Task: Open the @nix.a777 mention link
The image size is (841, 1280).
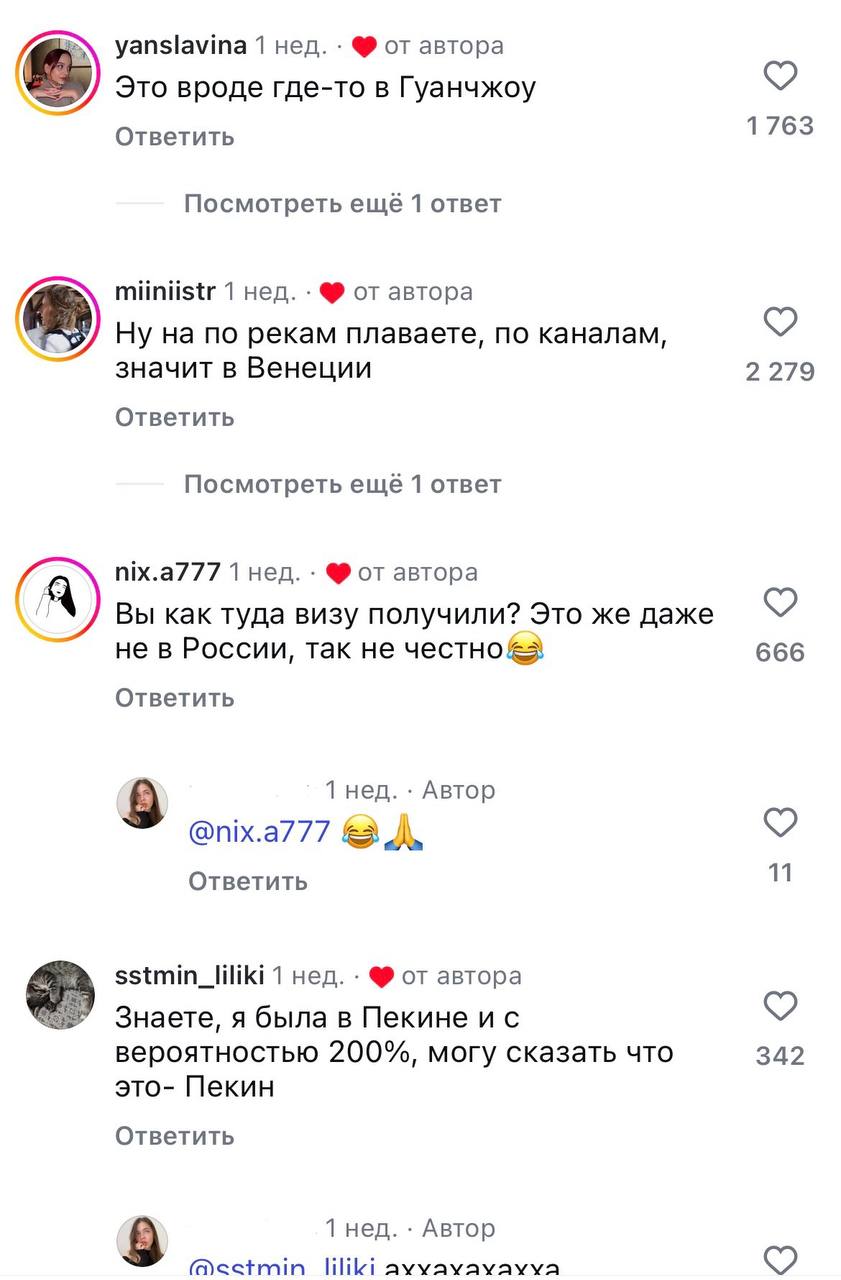Action: pos(259,831)
